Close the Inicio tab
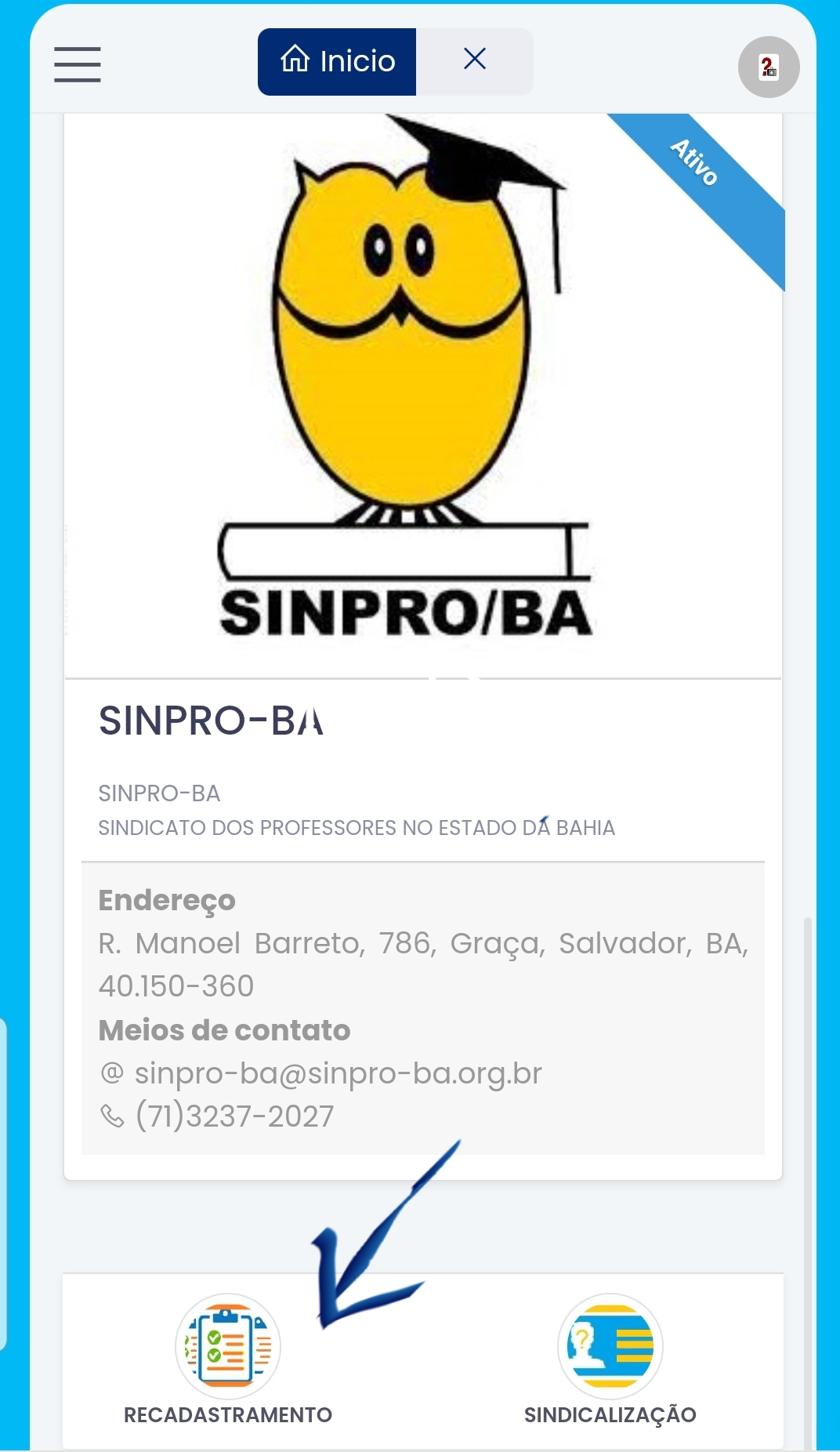 pos(475,60)
